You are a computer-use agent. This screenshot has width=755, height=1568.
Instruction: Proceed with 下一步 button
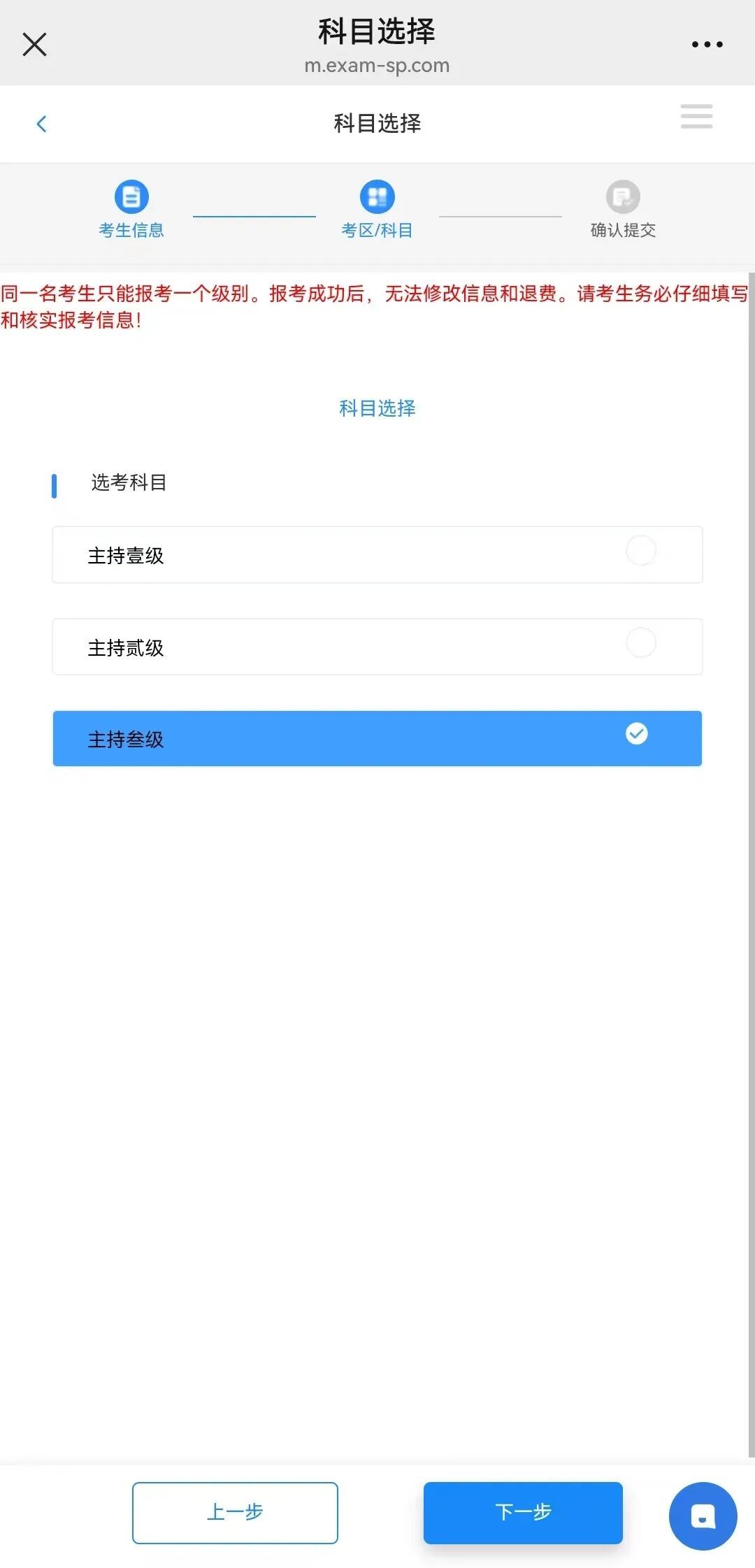pyautogui.click(x=523, y=1512)
